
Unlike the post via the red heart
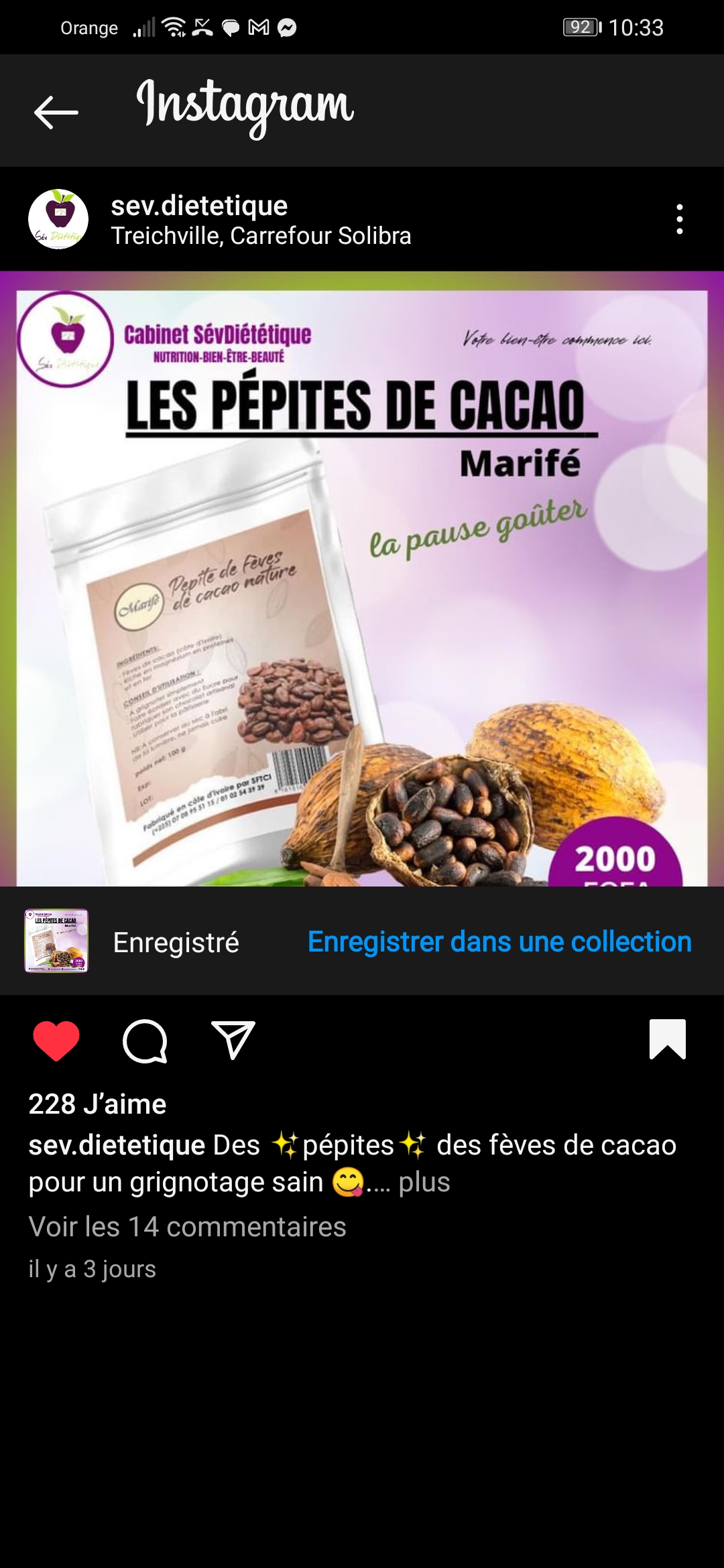(56, 1041)
